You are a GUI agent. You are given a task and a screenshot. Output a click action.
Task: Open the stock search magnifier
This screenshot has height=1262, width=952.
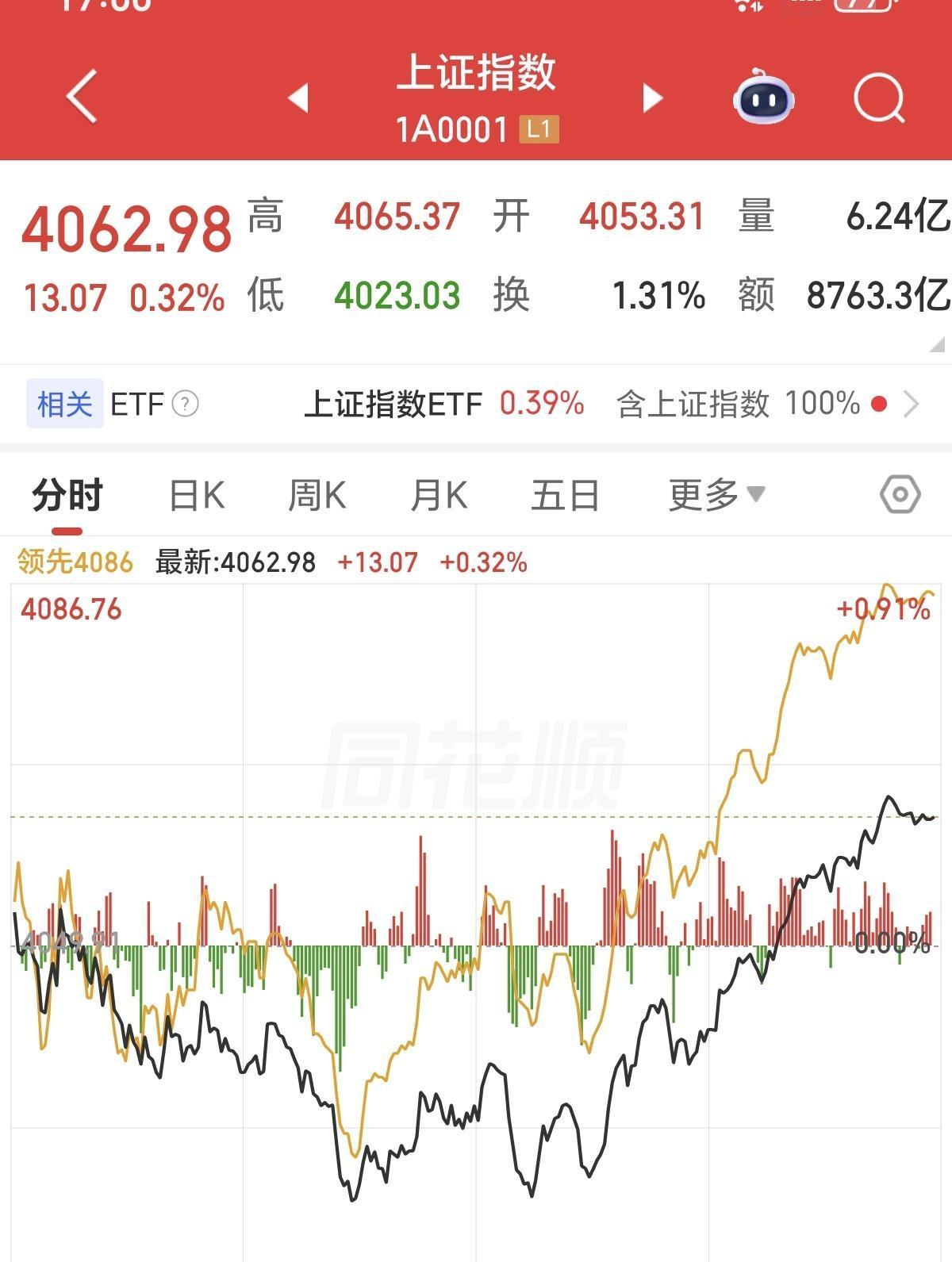(877, 98)
